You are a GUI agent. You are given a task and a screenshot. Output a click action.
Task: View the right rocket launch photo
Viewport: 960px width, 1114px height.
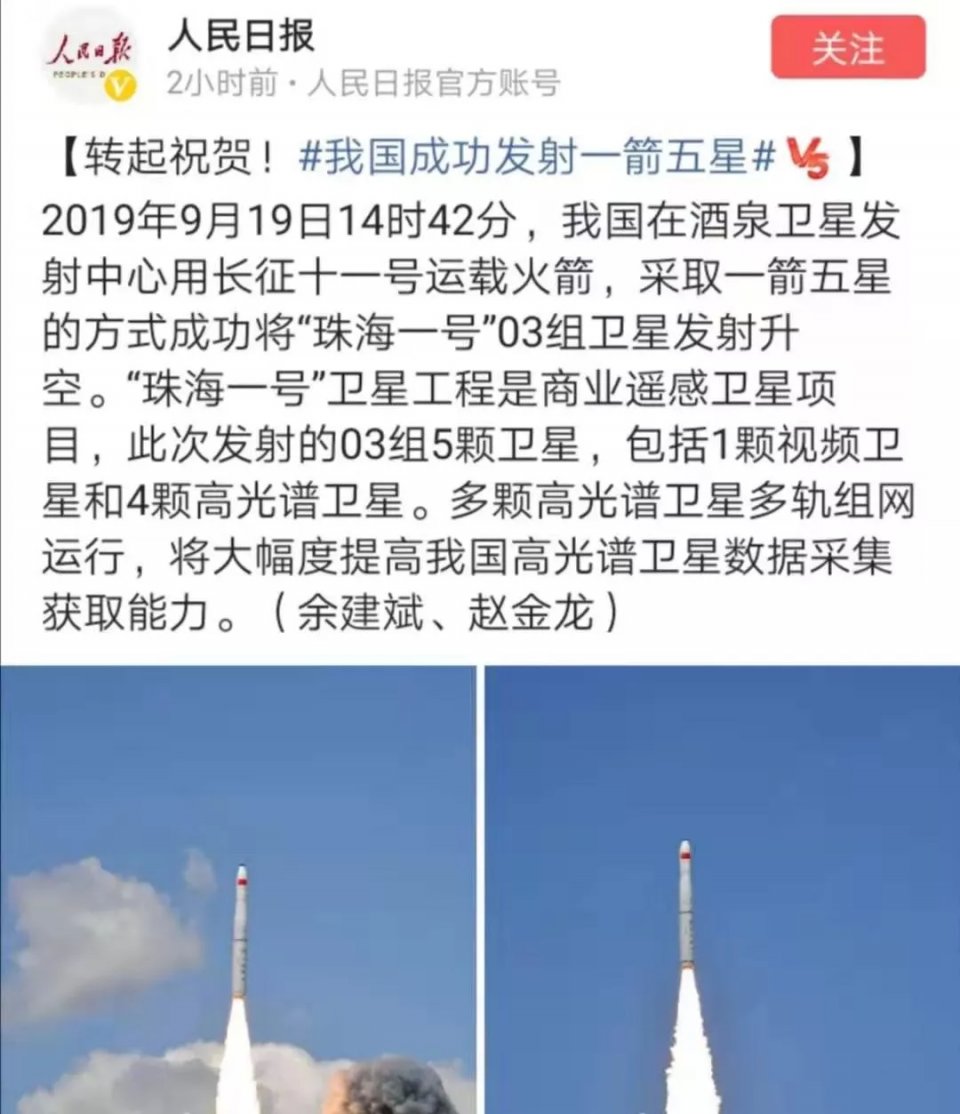(x=722, y=890)
